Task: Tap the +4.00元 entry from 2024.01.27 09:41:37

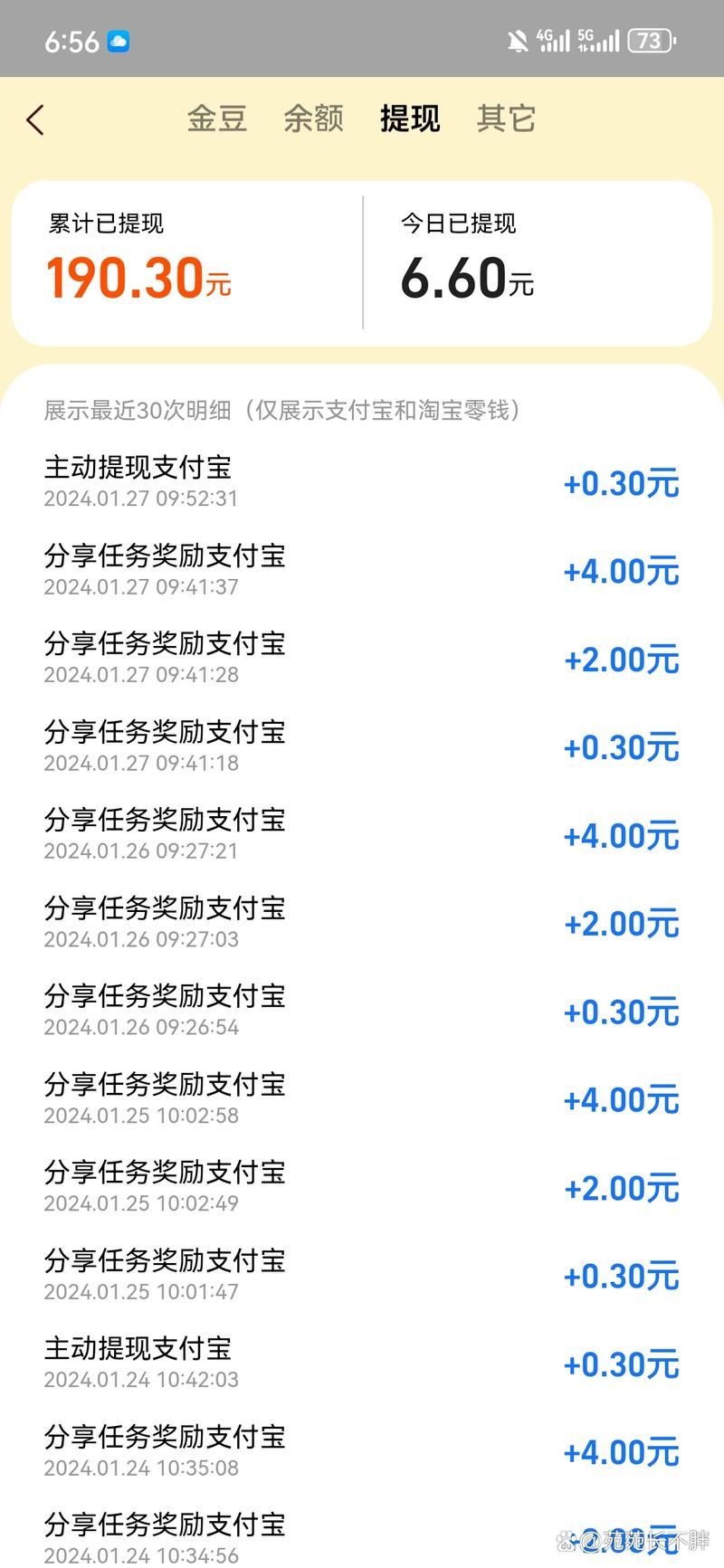Action: pyautogui.click(x=620, y=571)
